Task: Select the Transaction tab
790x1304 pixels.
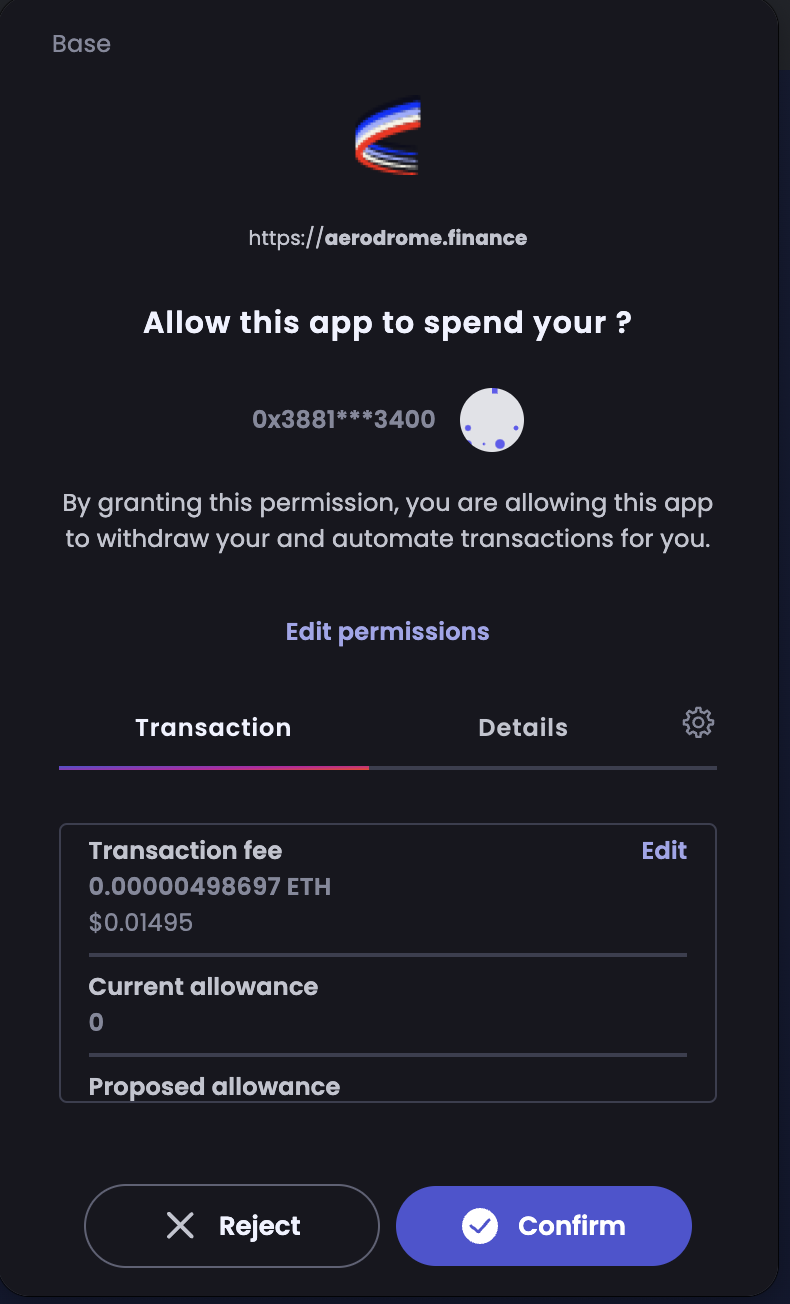Action: click(213, 728)
